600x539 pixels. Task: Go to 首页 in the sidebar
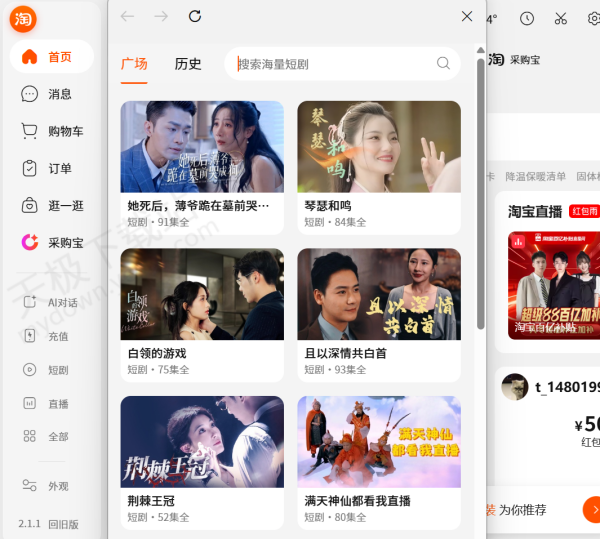coord(52,57)
